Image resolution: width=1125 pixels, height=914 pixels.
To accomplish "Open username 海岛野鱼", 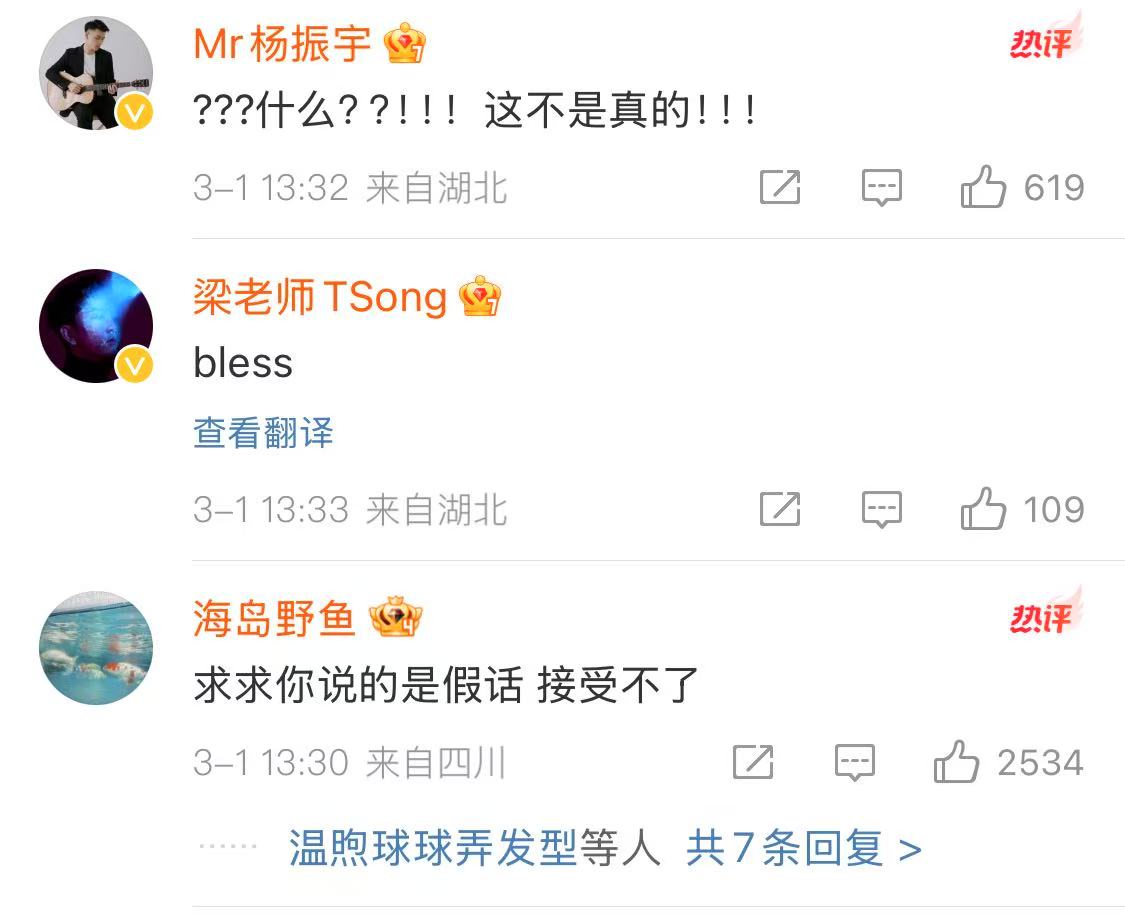I will pyautogui.click(x=274, y=620).
